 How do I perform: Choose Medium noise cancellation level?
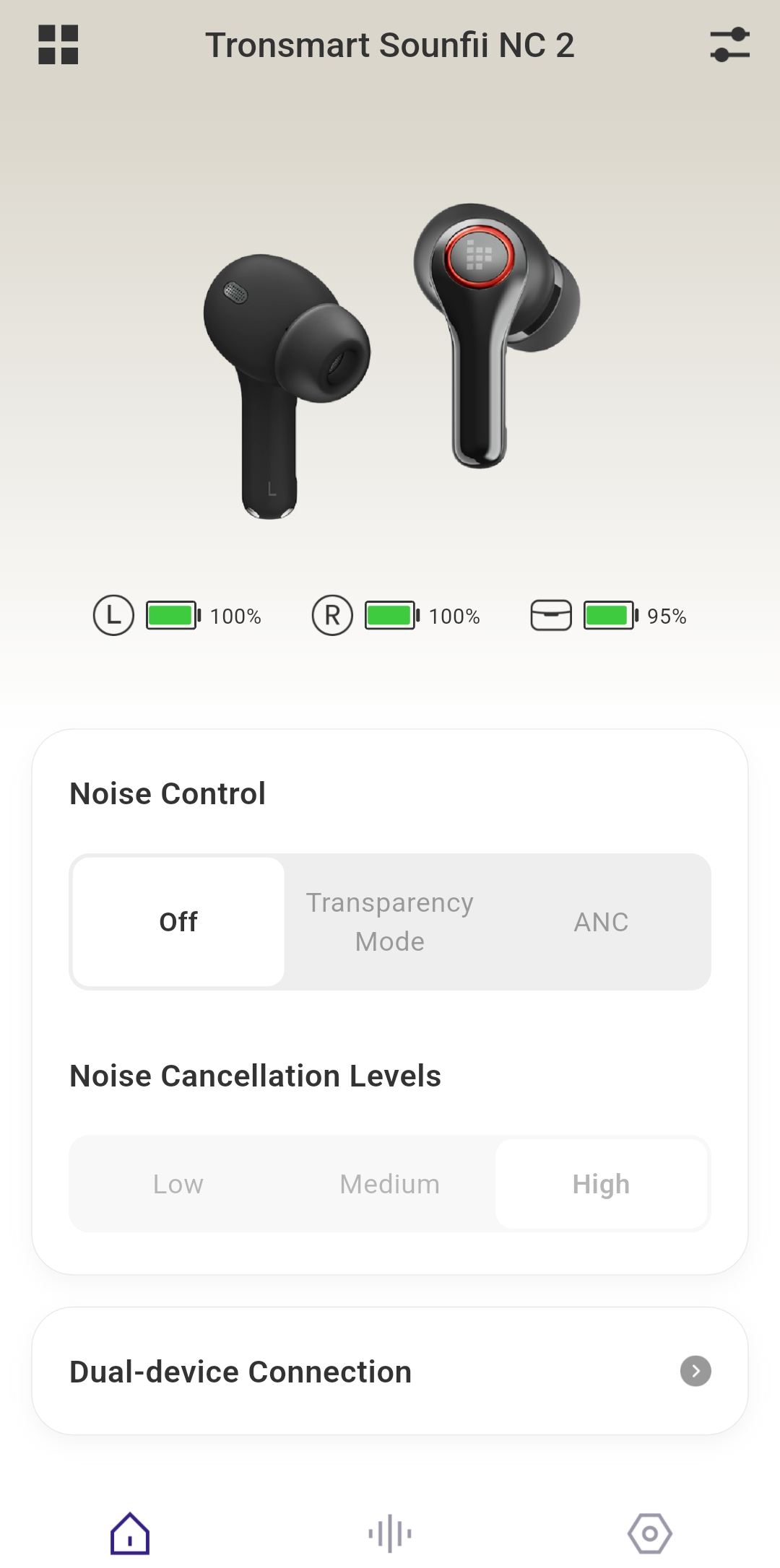[390, 1184]
